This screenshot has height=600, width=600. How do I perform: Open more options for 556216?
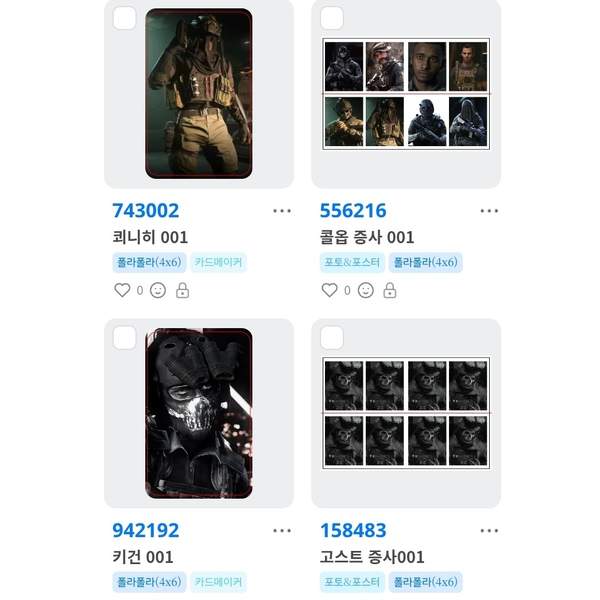489,211
